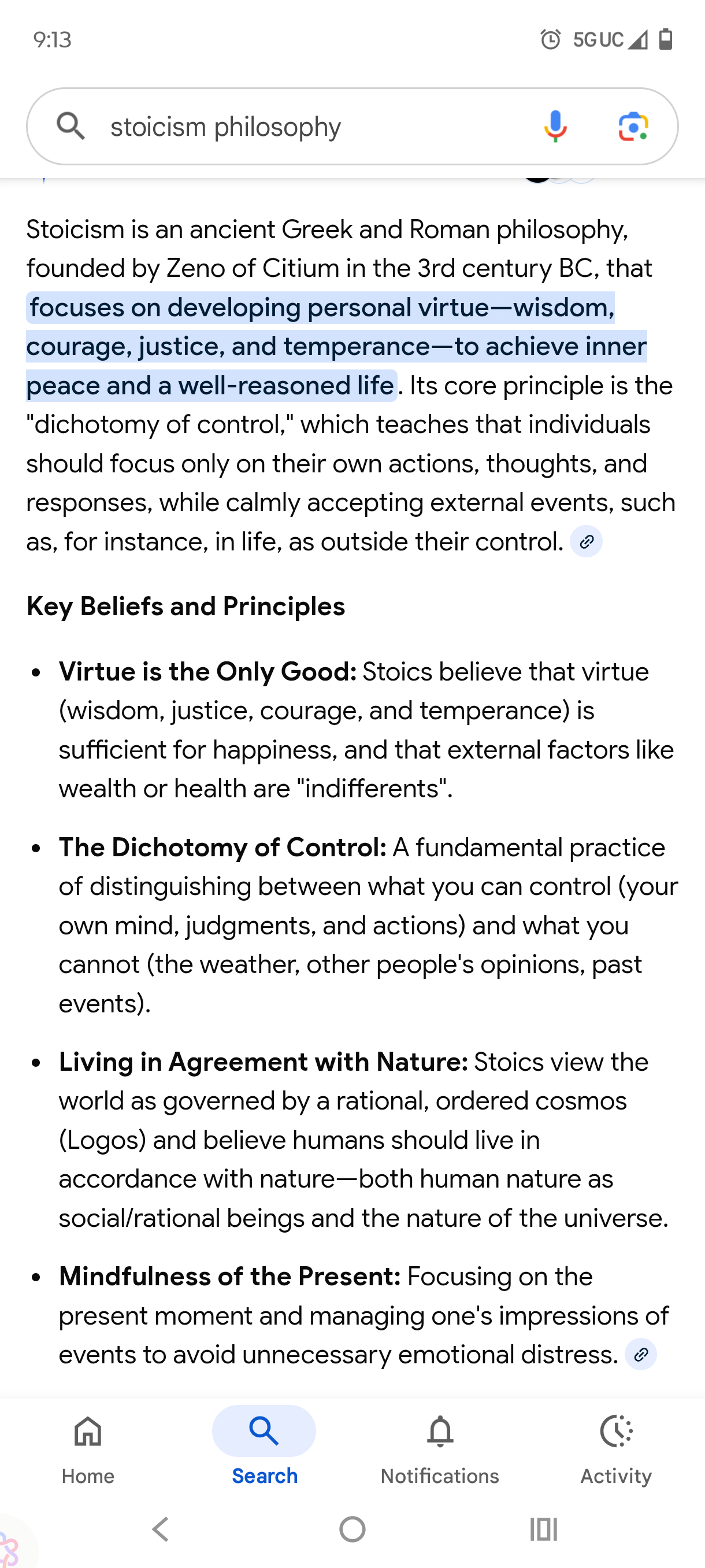The width and height of the screenshot is (705, 1568).
Task: Open recent apps from navigation bar
Action: [x=543, y=1529]
